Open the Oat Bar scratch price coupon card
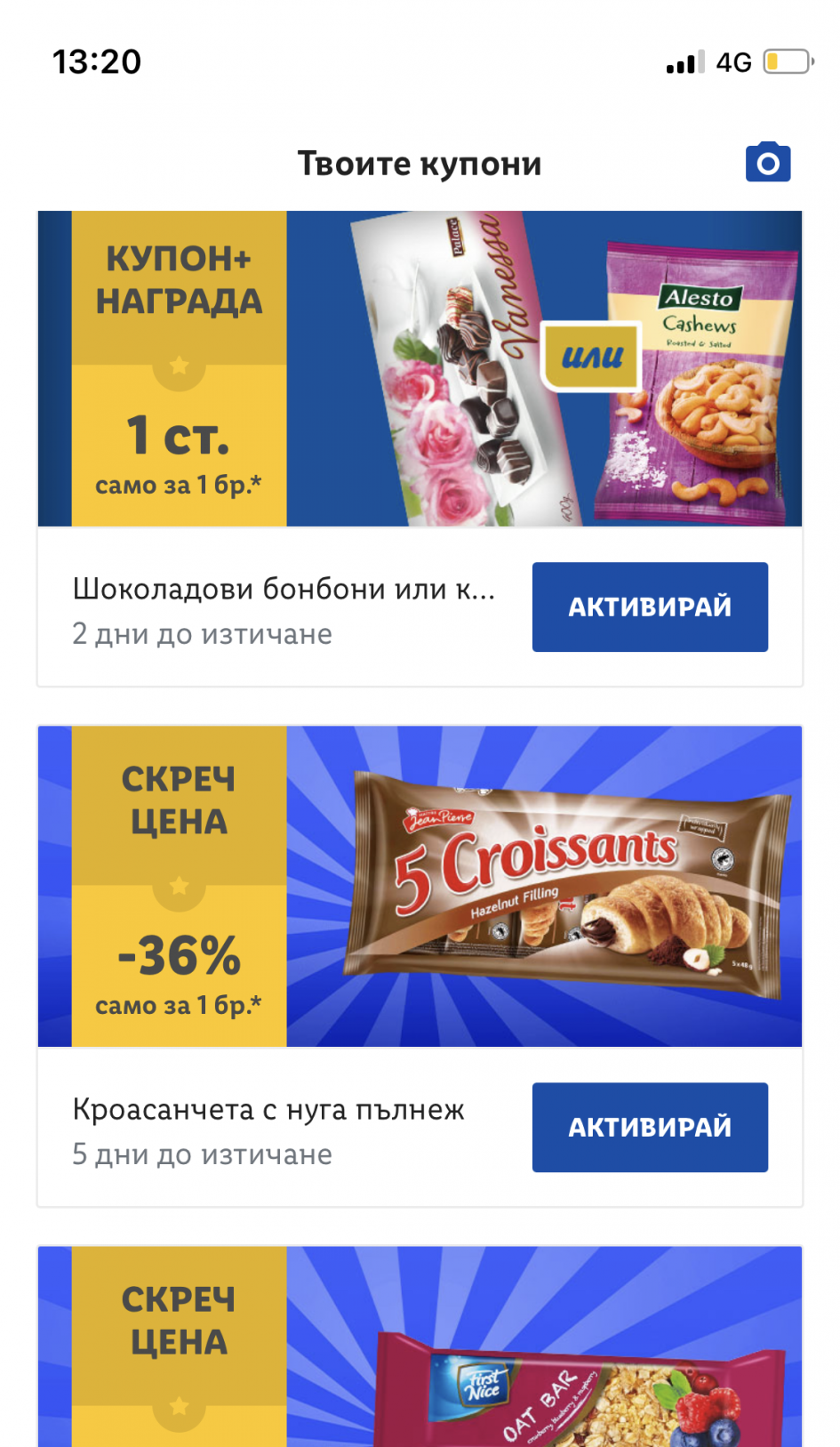The image size is (840, 1447). [x=420, y=1347]
